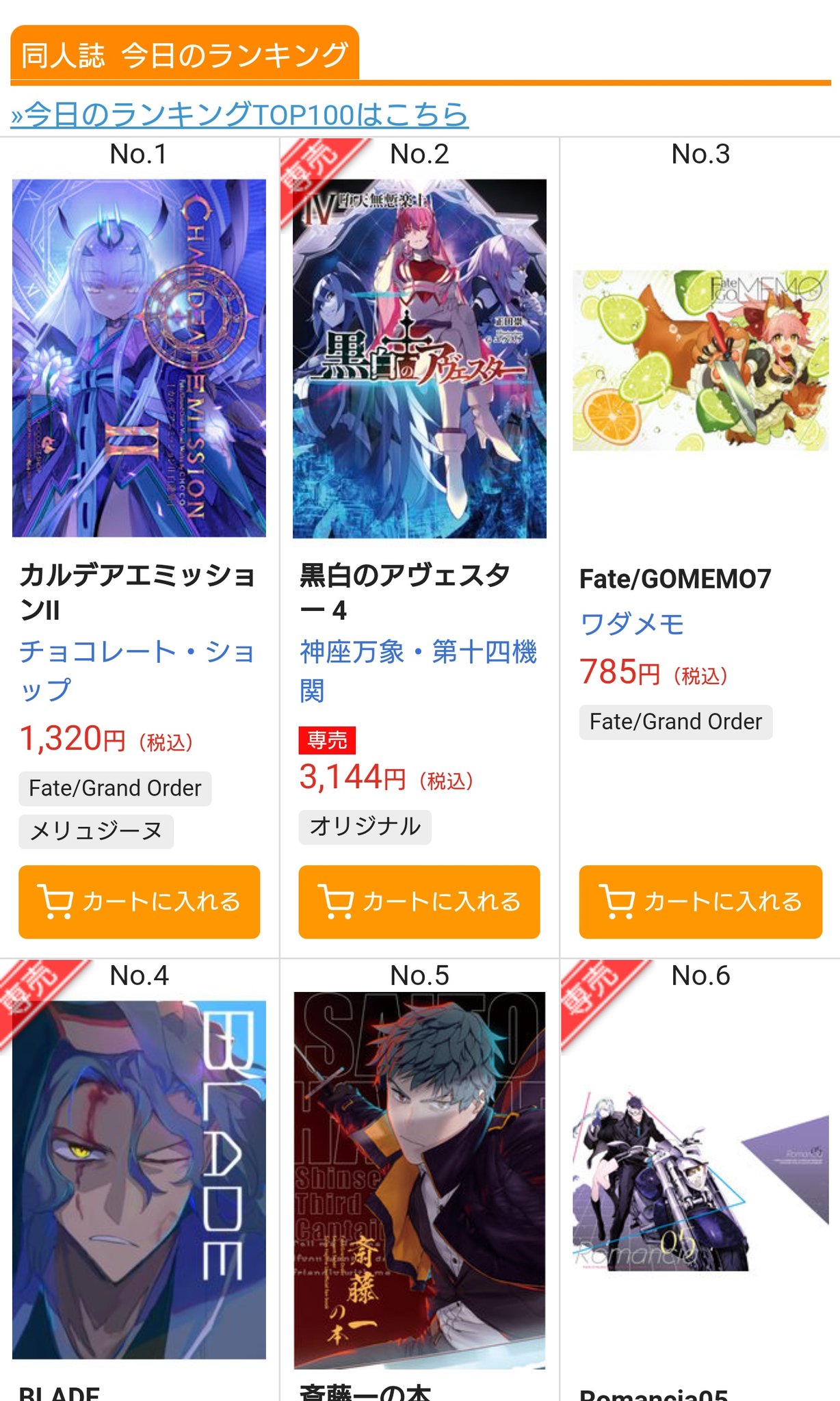Open the 今日のランキングTOP100 link
The image size is (840, 1401).
(239, 115)
